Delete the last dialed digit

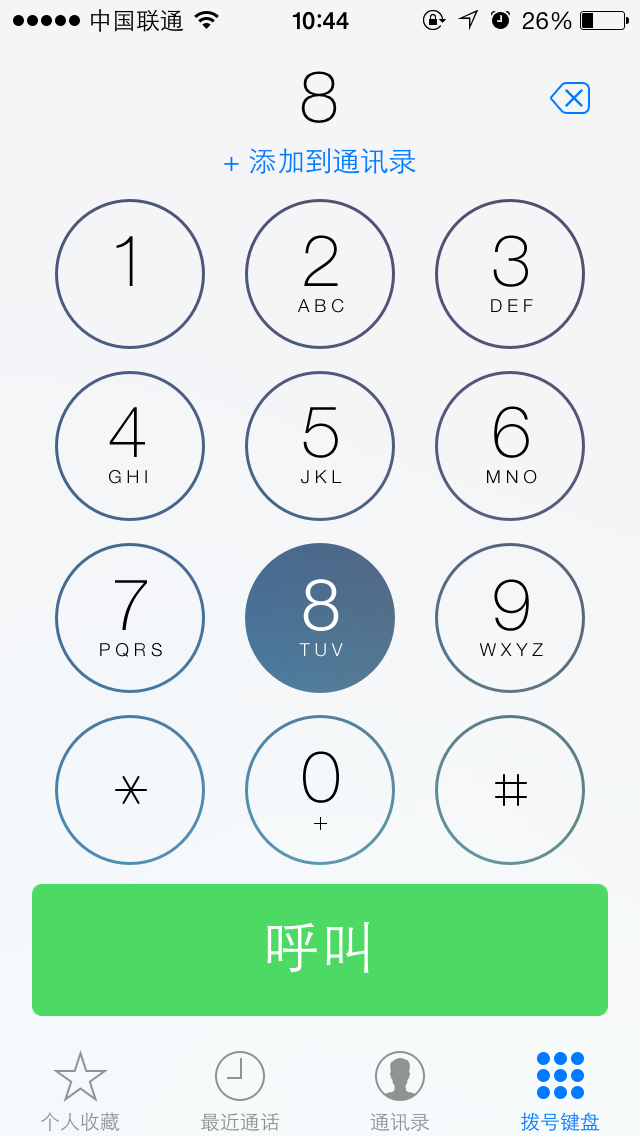click(570, 98)
